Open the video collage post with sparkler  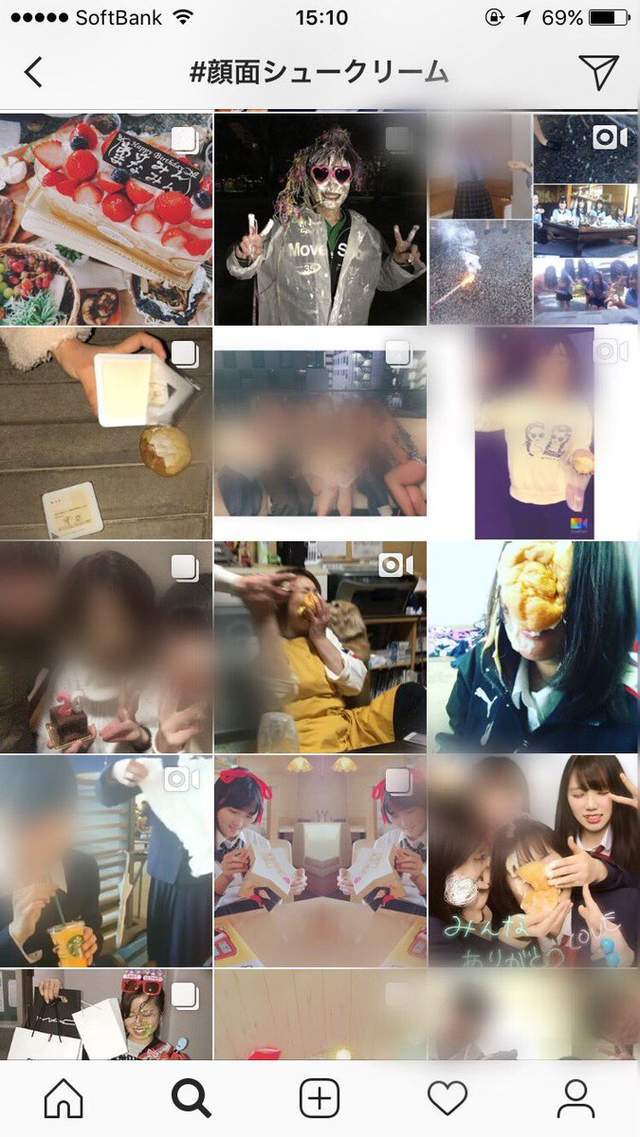(x=534, y=218)
